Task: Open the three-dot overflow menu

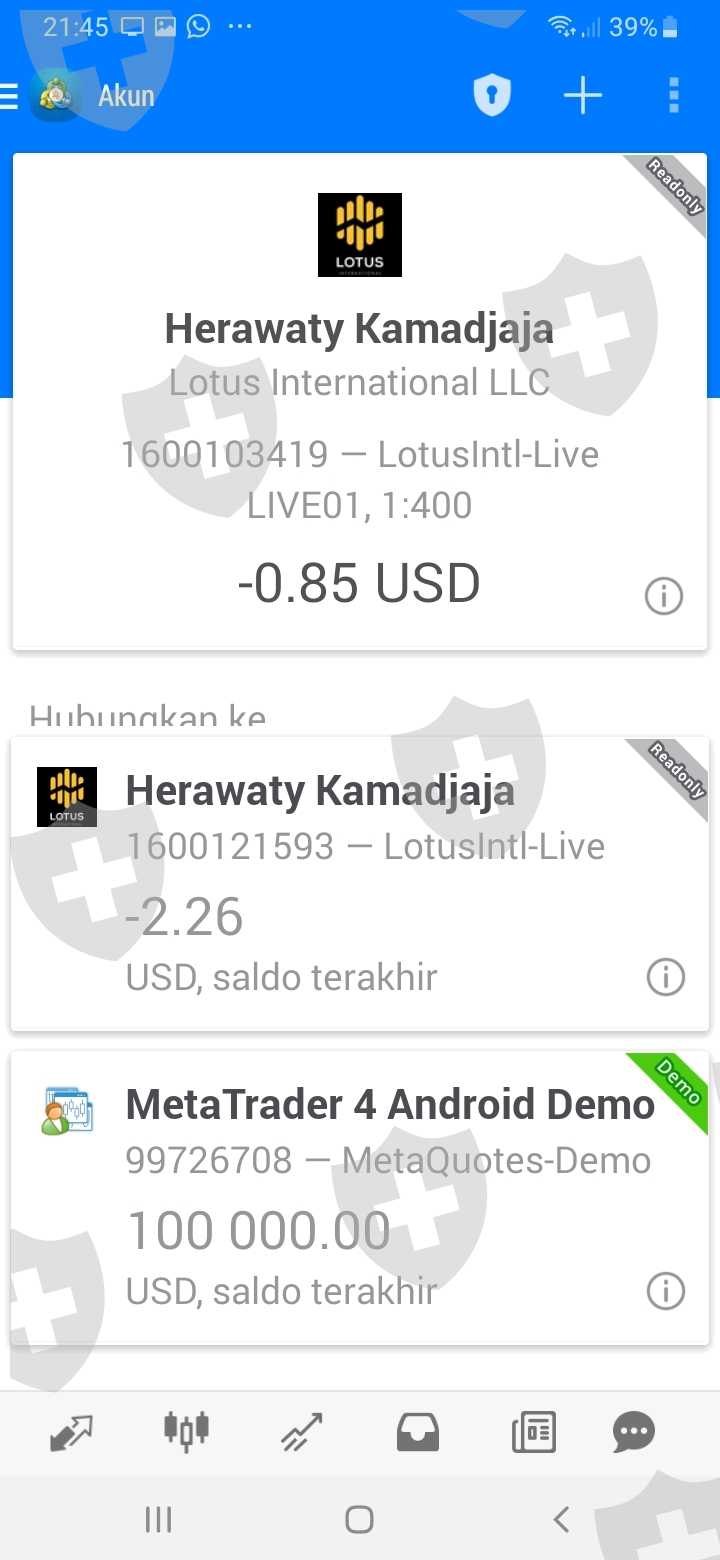Action: tap(673, 96)
